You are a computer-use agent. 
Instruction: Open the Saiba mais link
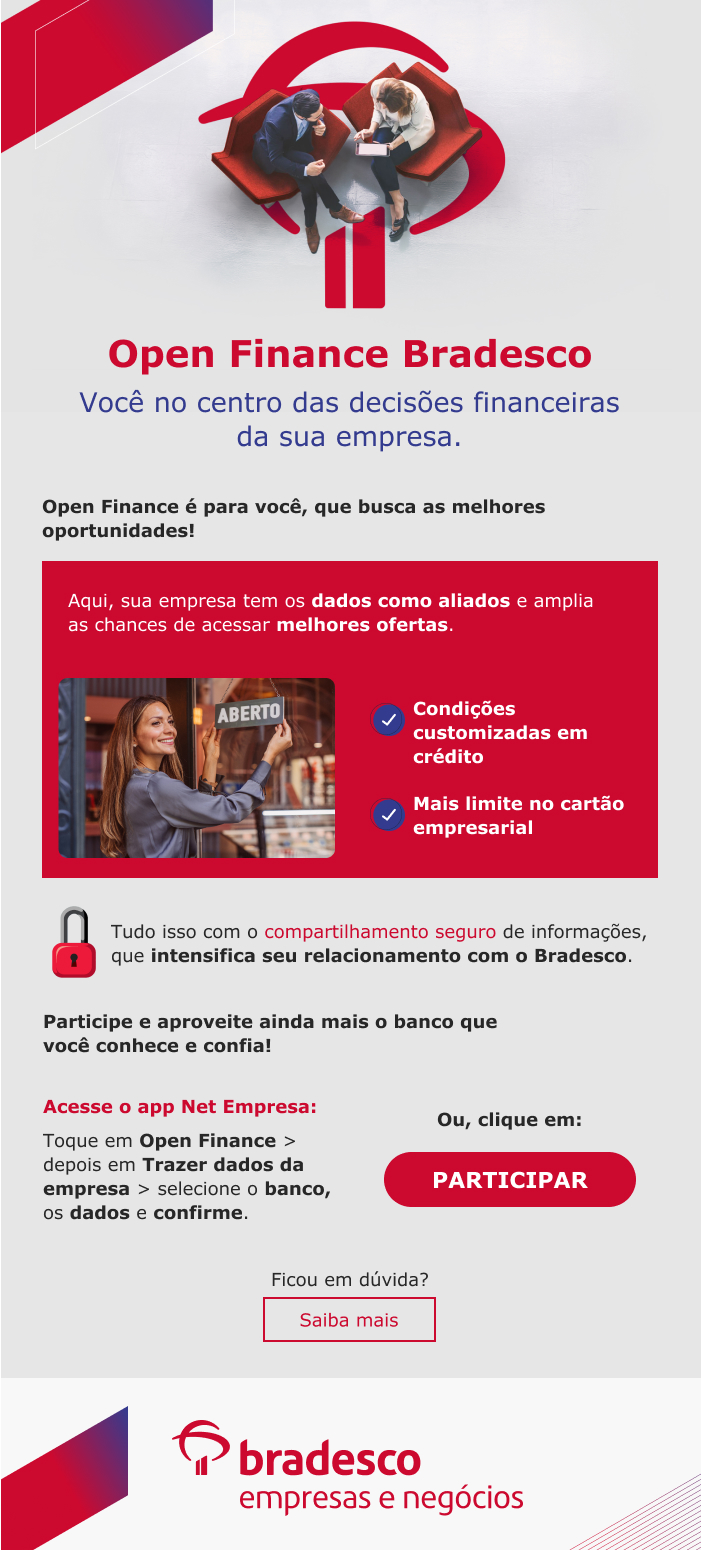[349, 1320]
